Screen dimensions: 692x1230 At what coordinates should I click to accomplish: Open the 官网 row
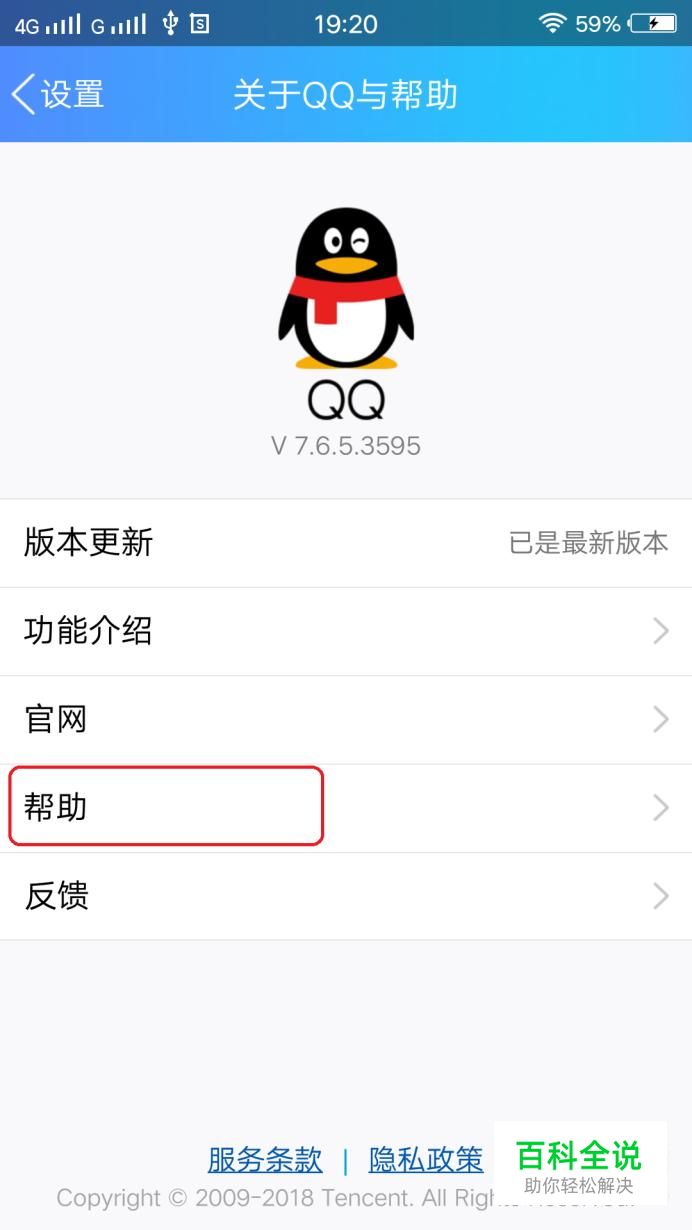[346, 719]
